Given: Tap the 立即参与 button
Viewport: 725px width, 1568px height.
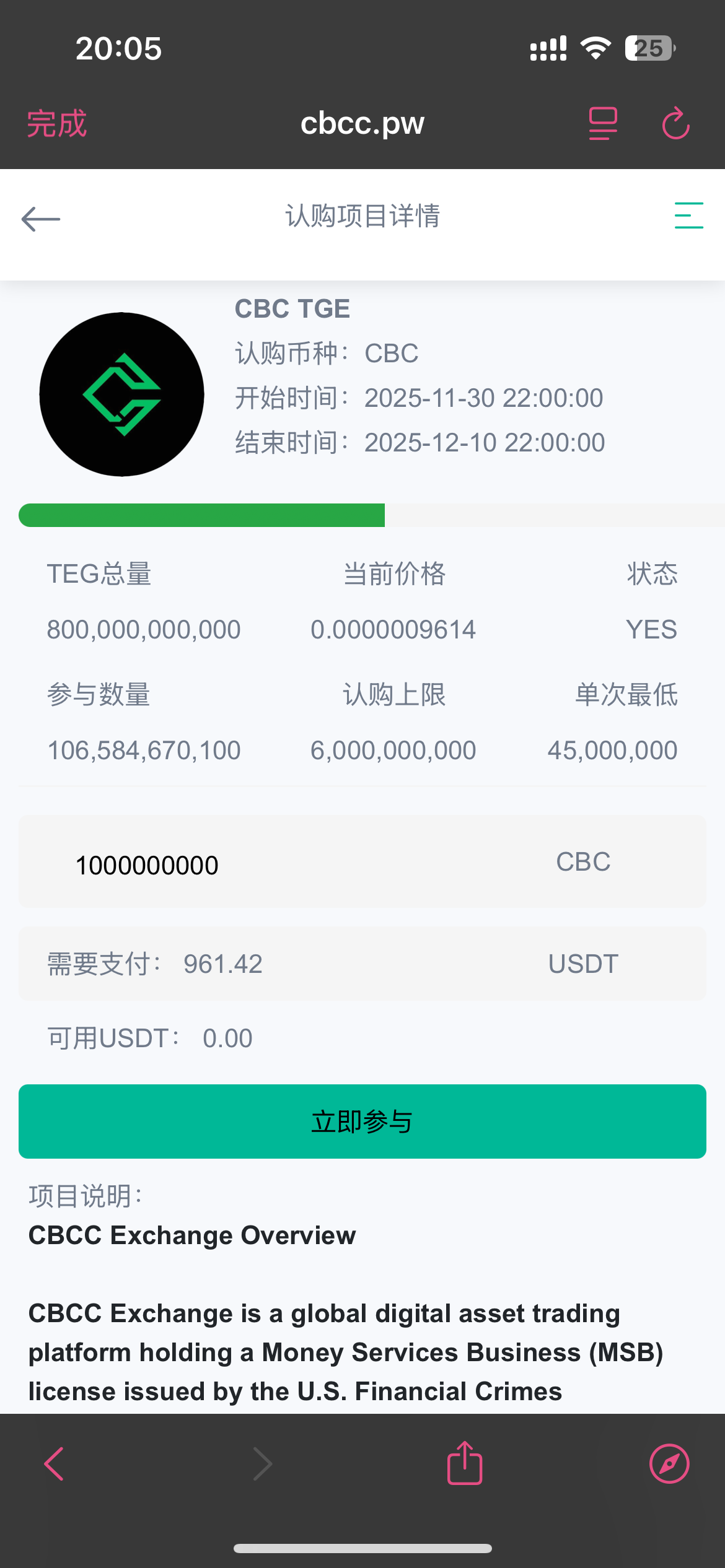Looking at the screenshot, I should 362,1122.
